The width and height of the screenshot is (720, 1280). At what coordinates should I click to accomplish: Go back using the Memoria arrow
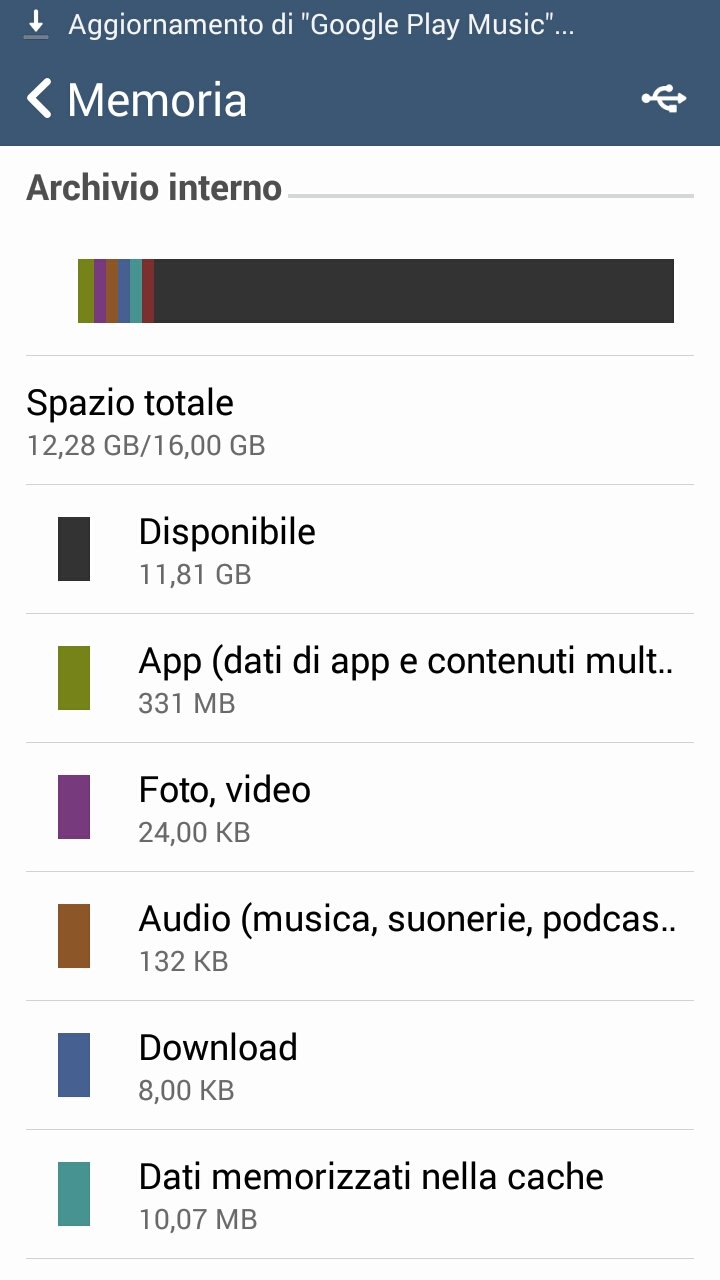point(39,100)
